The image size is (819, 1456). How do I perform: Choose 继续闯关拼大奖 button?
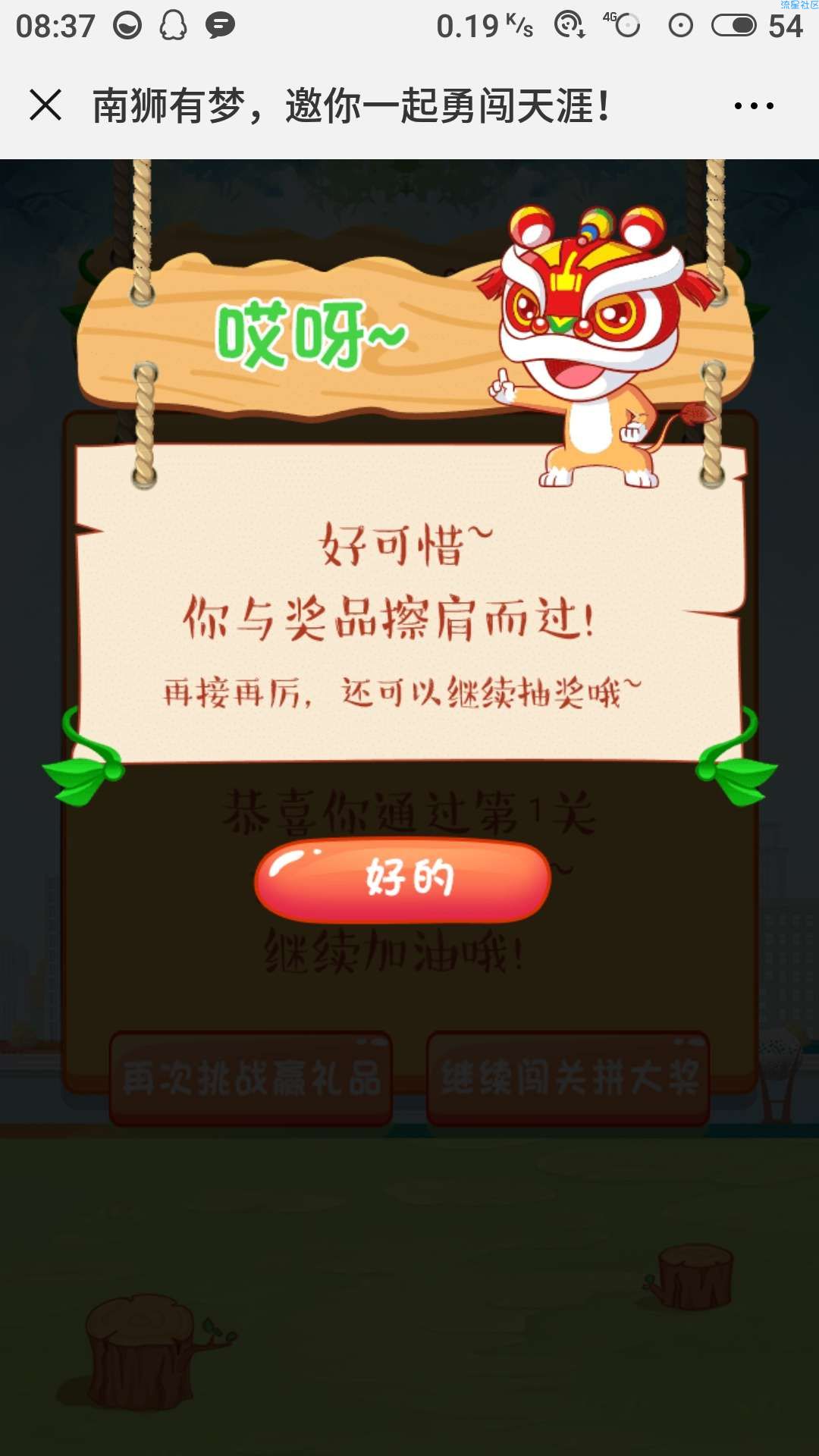click(568, 1078)
